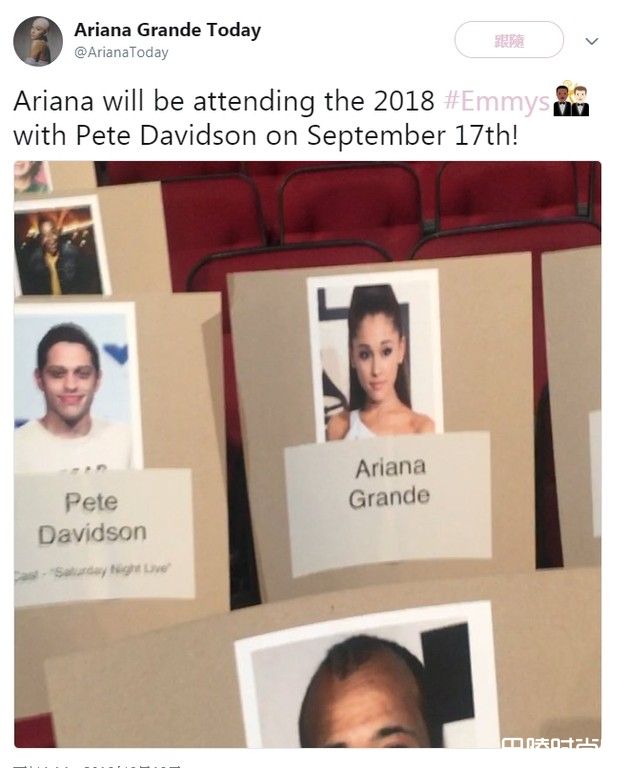Image resolution: width=628 pixels, height=768 pixels.
Task: Open the @ArianaToday account name link
Action: (121, 52)
